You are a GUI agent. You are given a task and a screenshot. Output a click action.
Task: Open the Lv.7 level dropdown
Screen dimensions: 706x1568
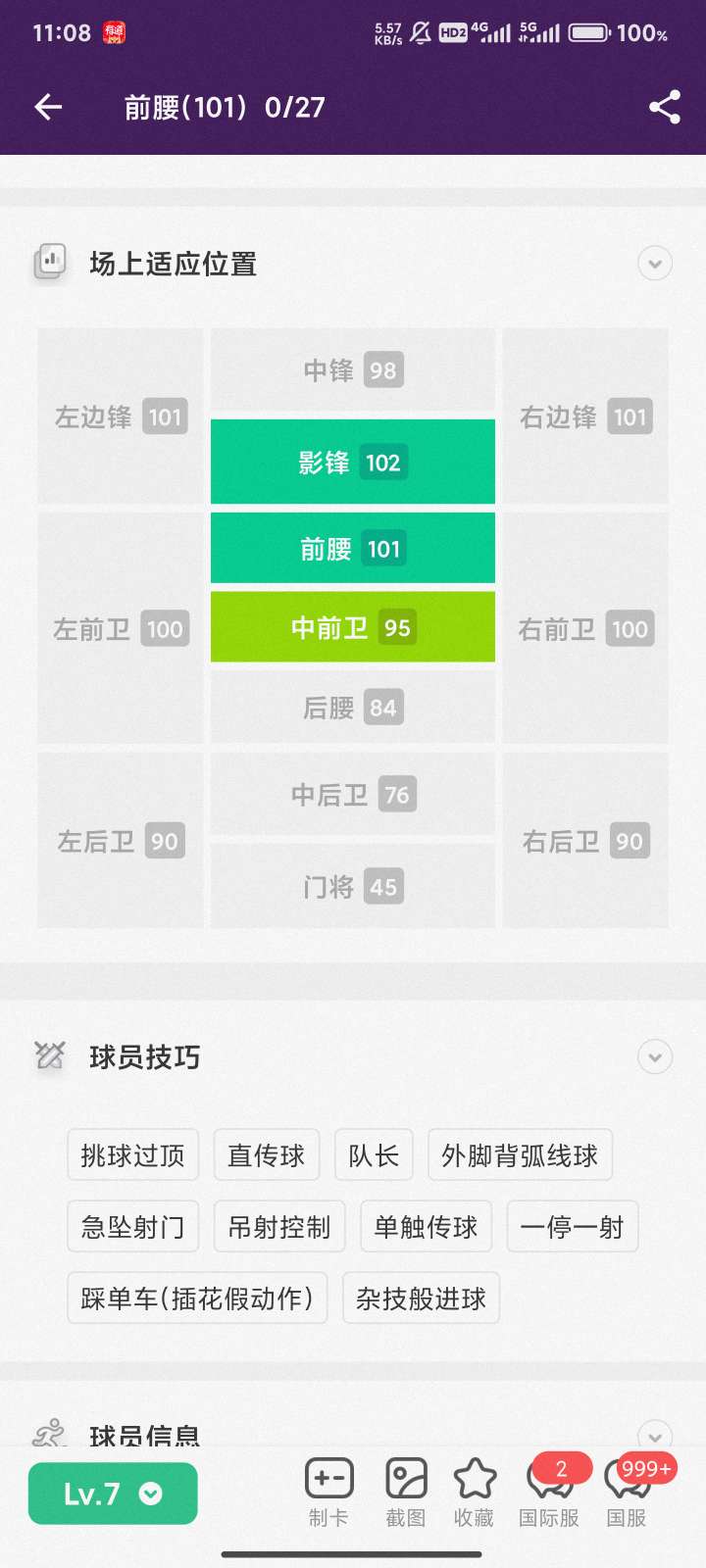tap(113, 1494)
